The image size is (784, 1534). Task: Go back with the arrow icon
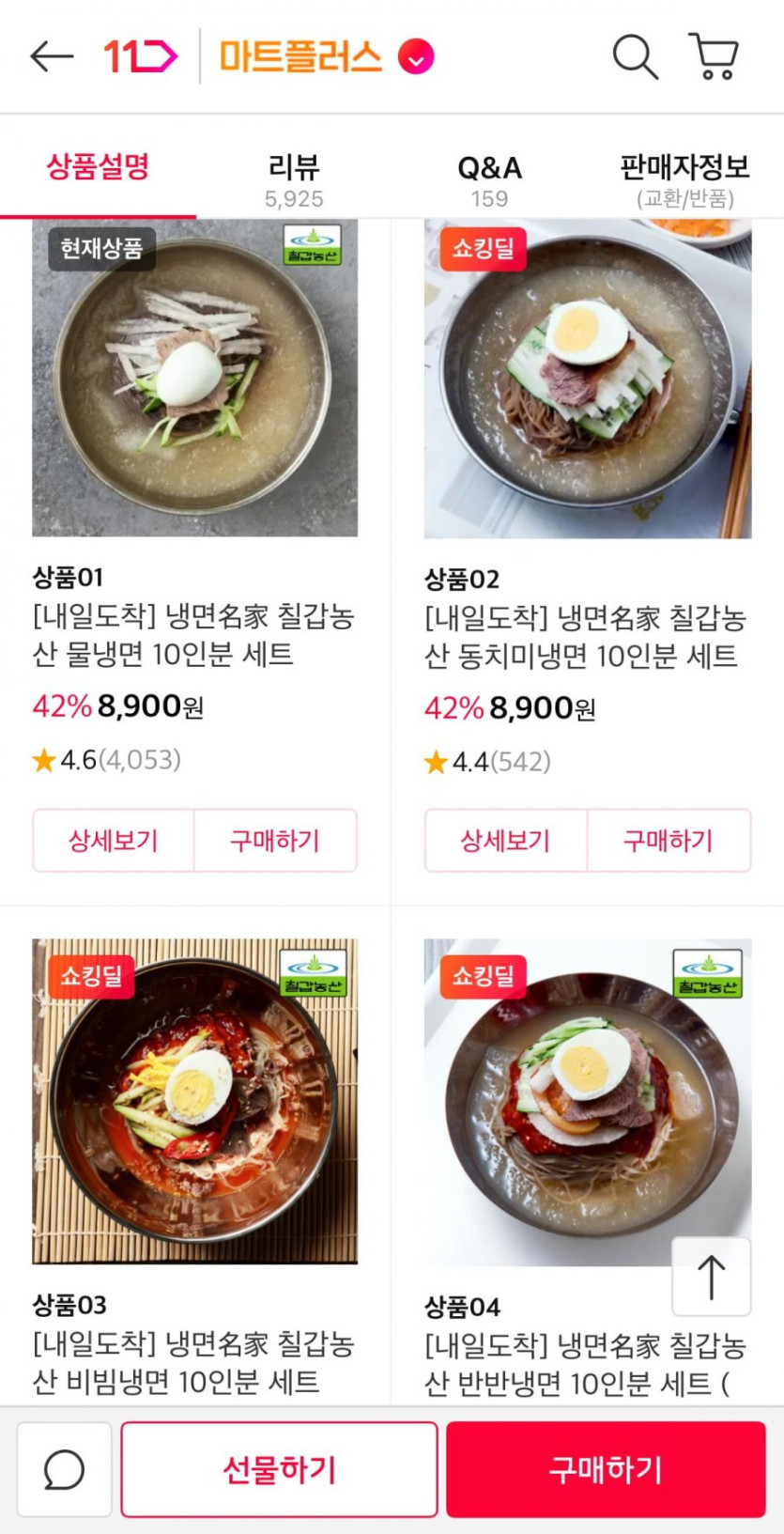(x=52, y=56)
